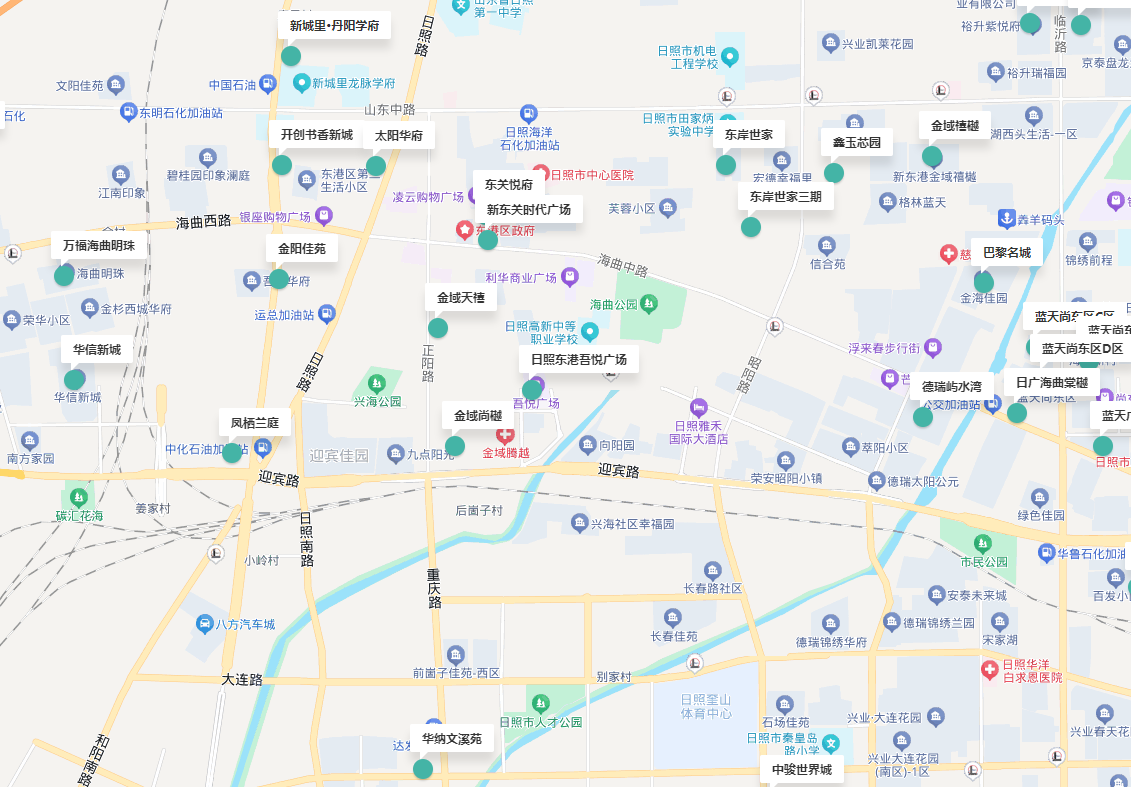Open the 中骏世界城 label marker
This screenshot has width=1131, height=787.
coord(801,770)
